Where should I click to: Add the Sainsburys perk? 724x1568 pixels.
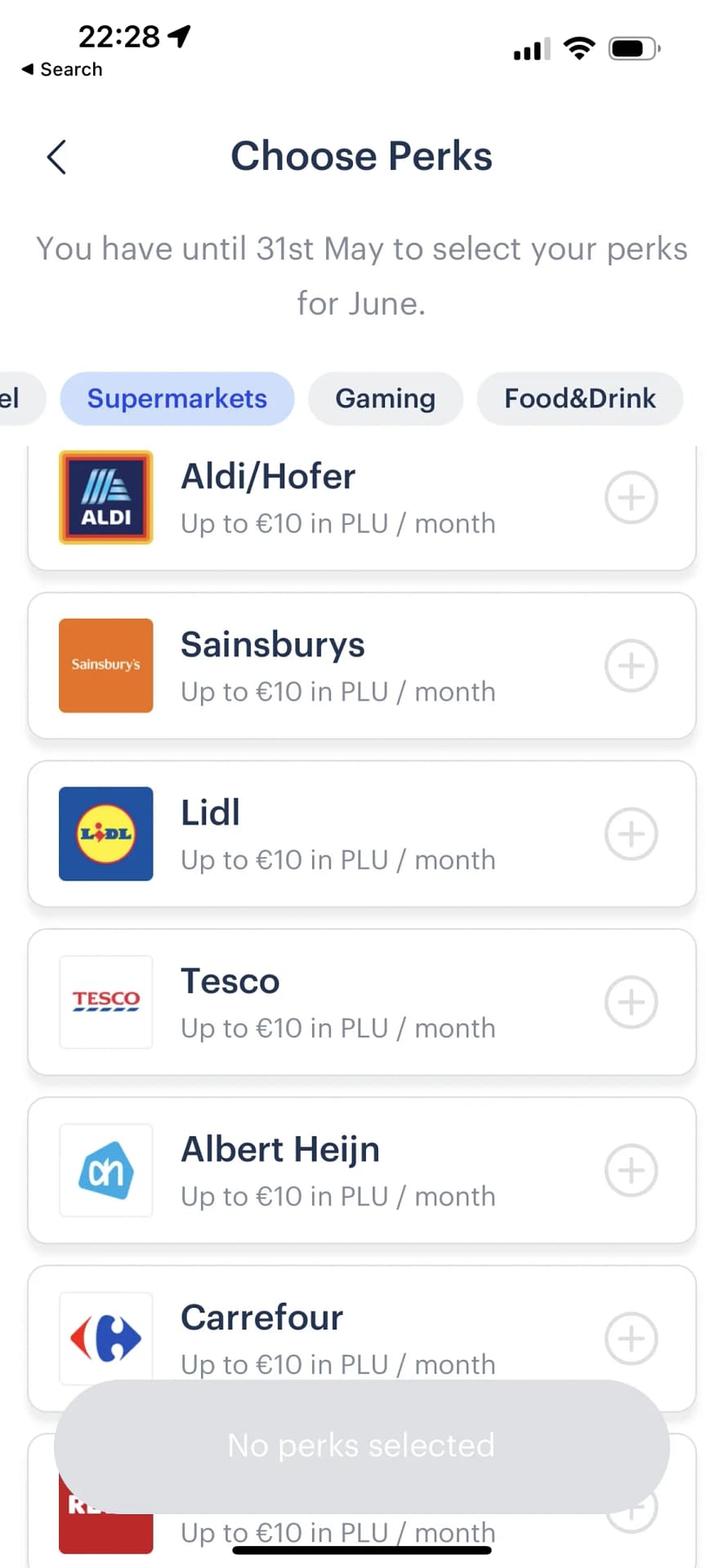coord(631,666)
